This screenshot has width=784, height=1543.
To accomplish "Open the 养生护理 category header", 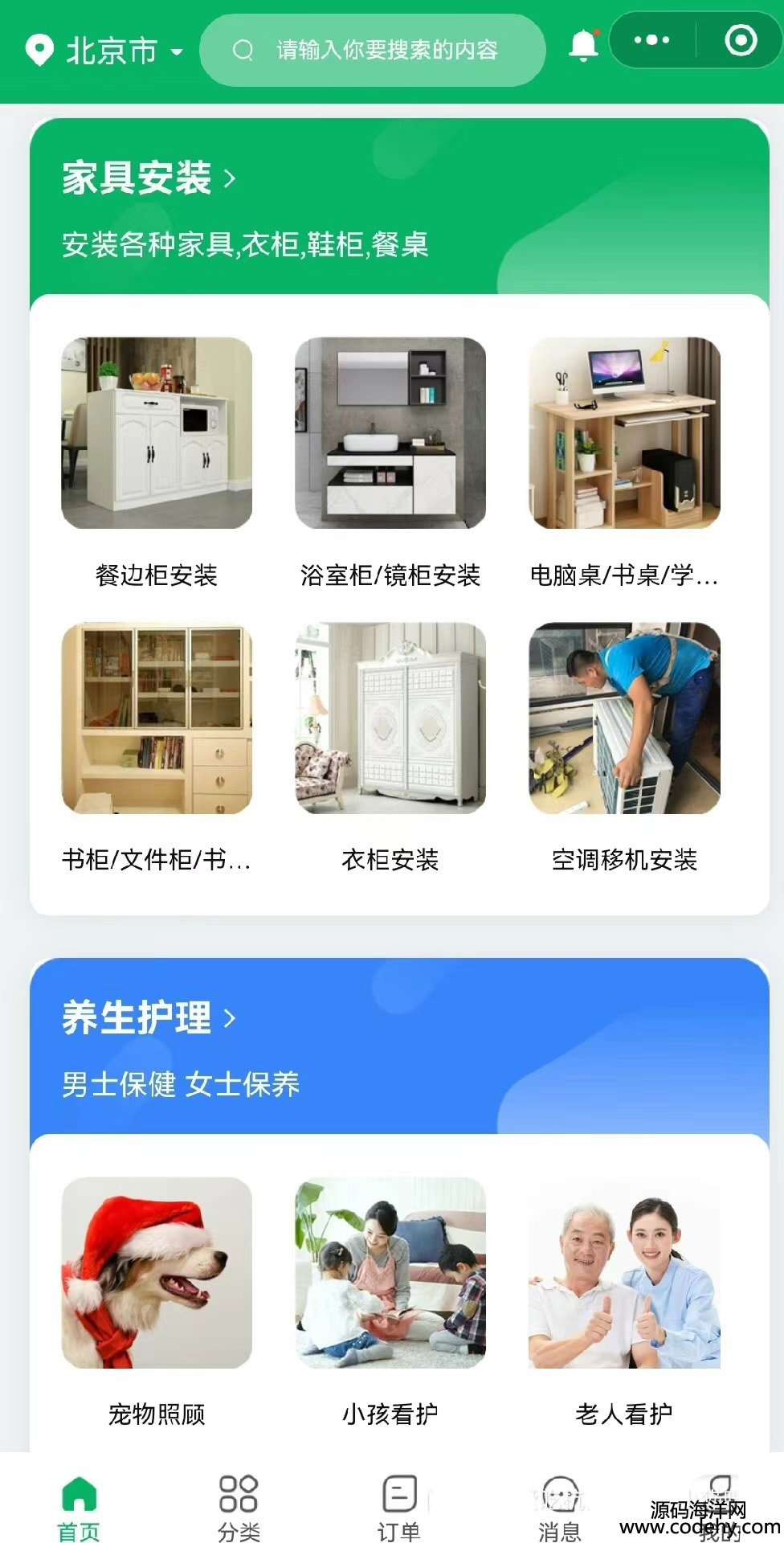I will 149,1017.
